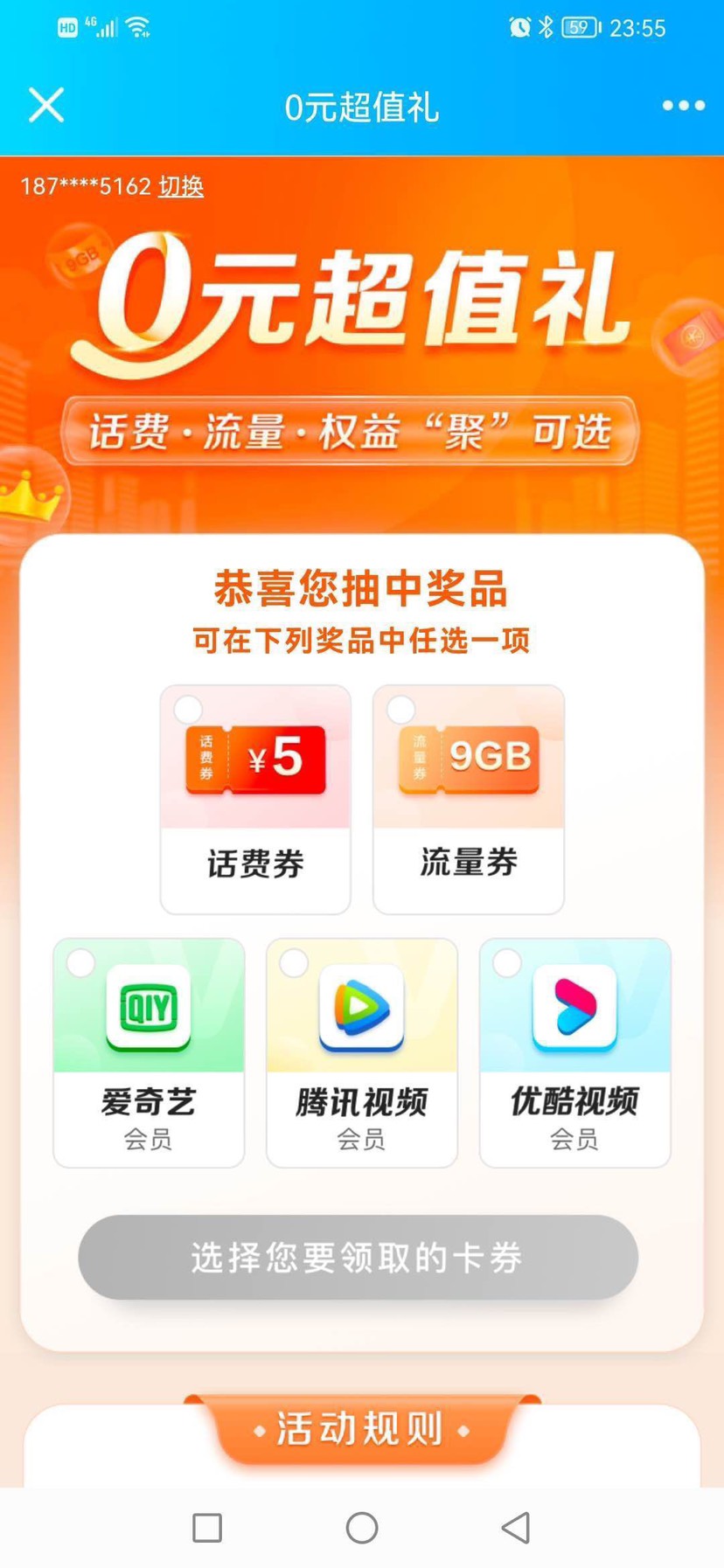Tap 选择您要领取的卡券 button
The width and height of the screenshot is (724, 1568).
(x=359, y=1257)
